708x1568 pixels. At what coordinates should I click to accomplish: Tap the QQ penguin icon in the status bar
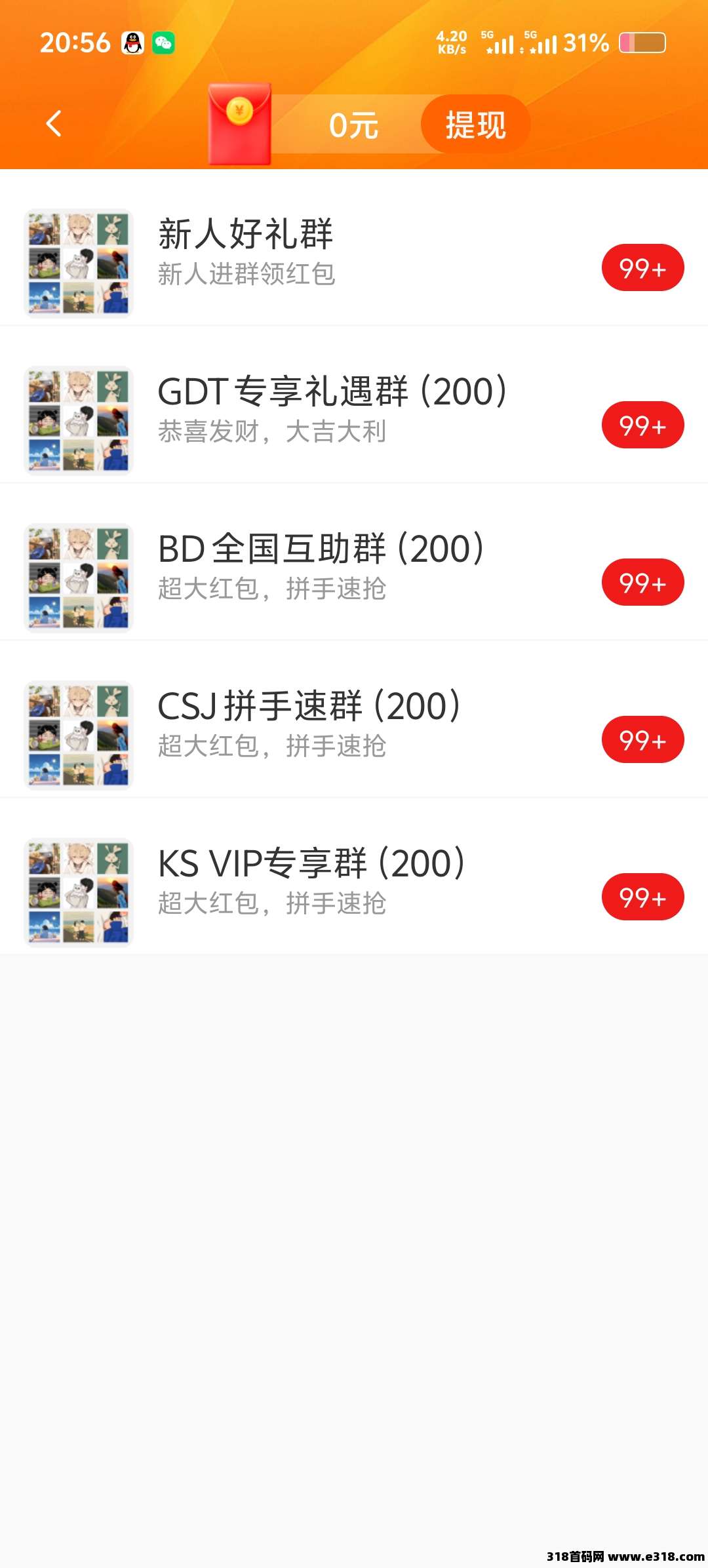(x=133, y=42)
